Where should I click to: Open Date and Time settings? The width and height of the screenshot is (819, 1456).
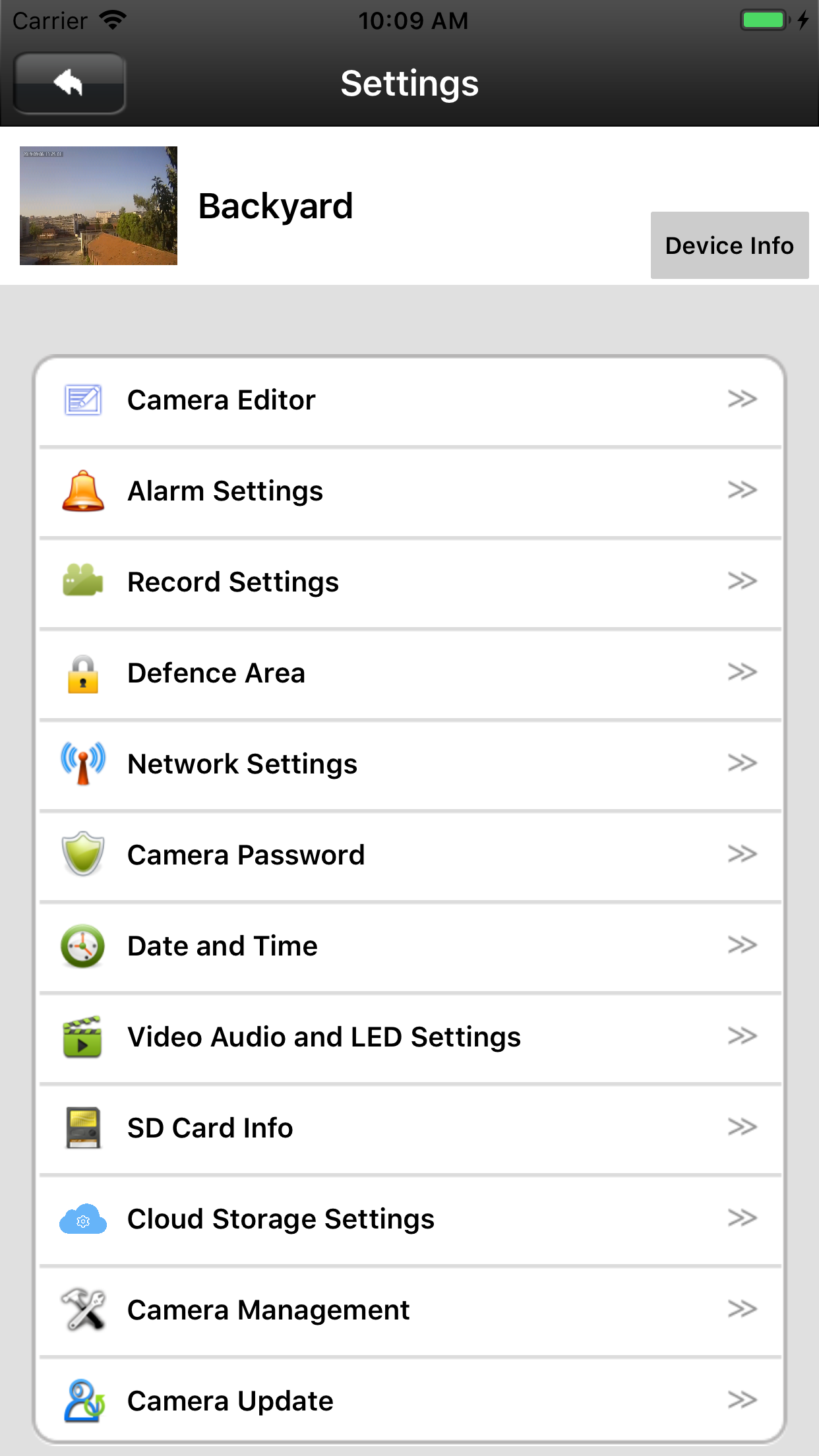click(x=410, y=947)
